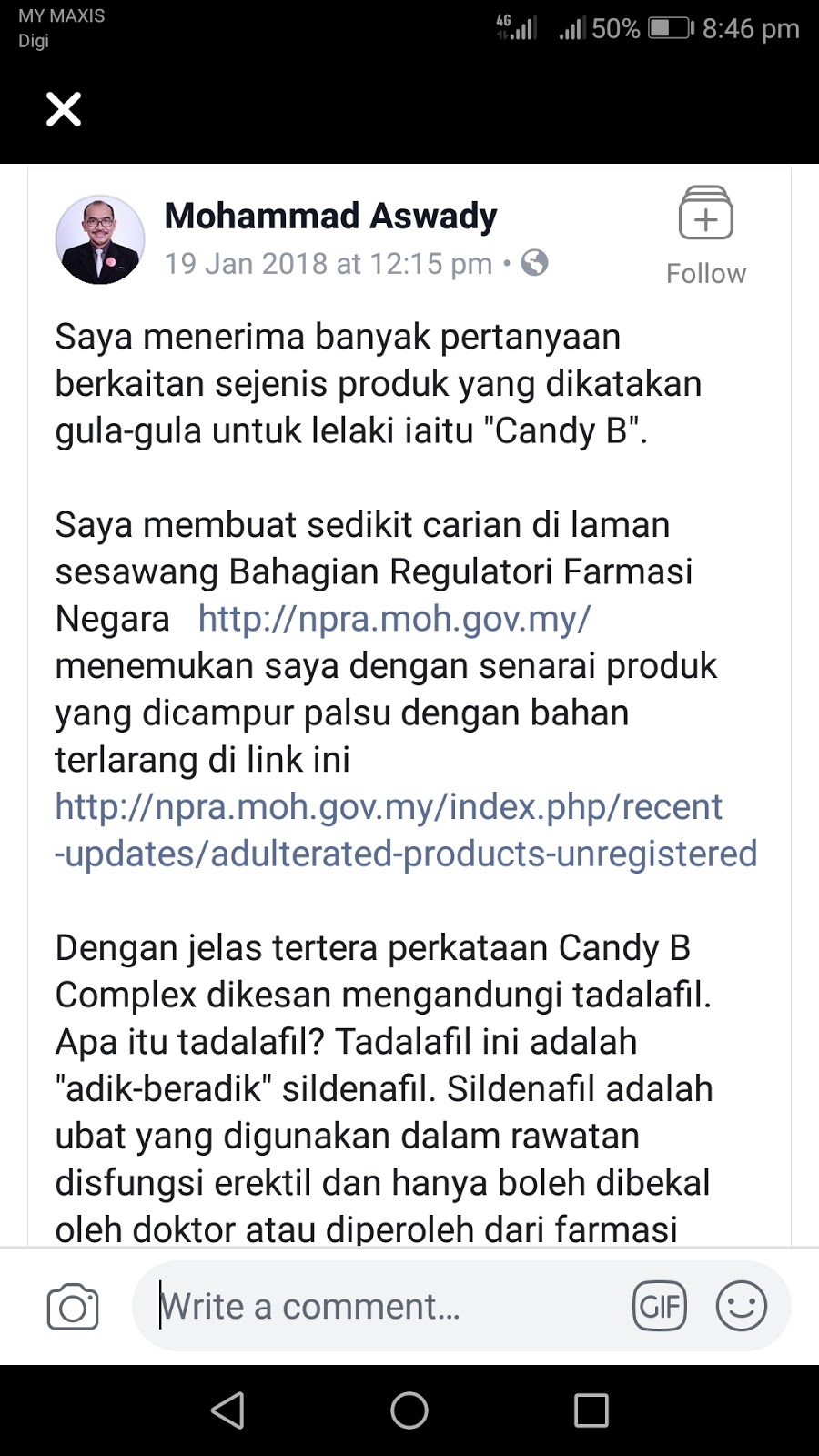
Task: Open the adulterated-products-unregistered link
Action: point(406,830)
